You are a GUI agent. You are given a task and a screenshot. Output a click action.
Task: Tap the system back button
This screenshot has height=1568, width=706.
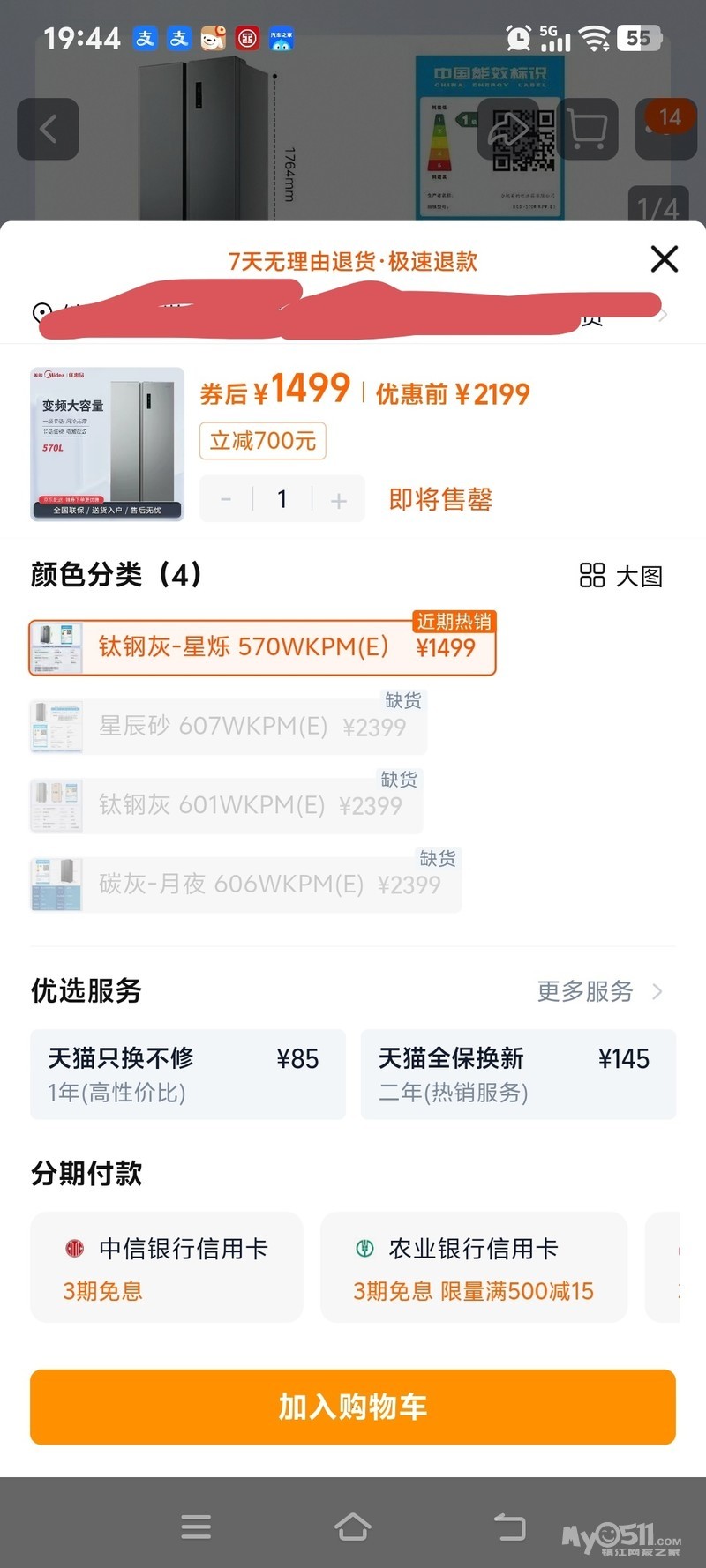(509, 1527)
